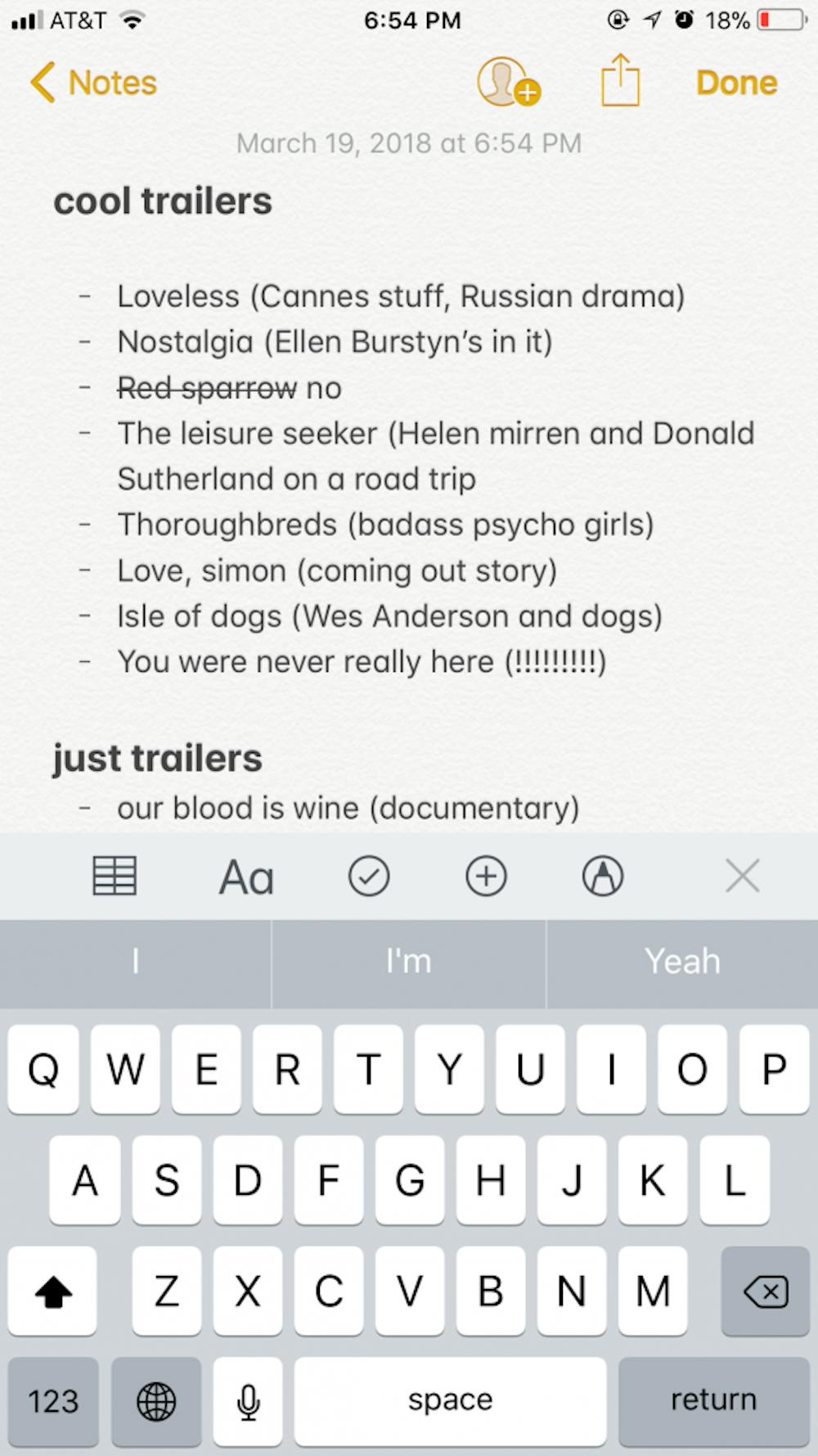818x1456 pixels.
Task: Go back to the Notes list
Action: [93, 83]
